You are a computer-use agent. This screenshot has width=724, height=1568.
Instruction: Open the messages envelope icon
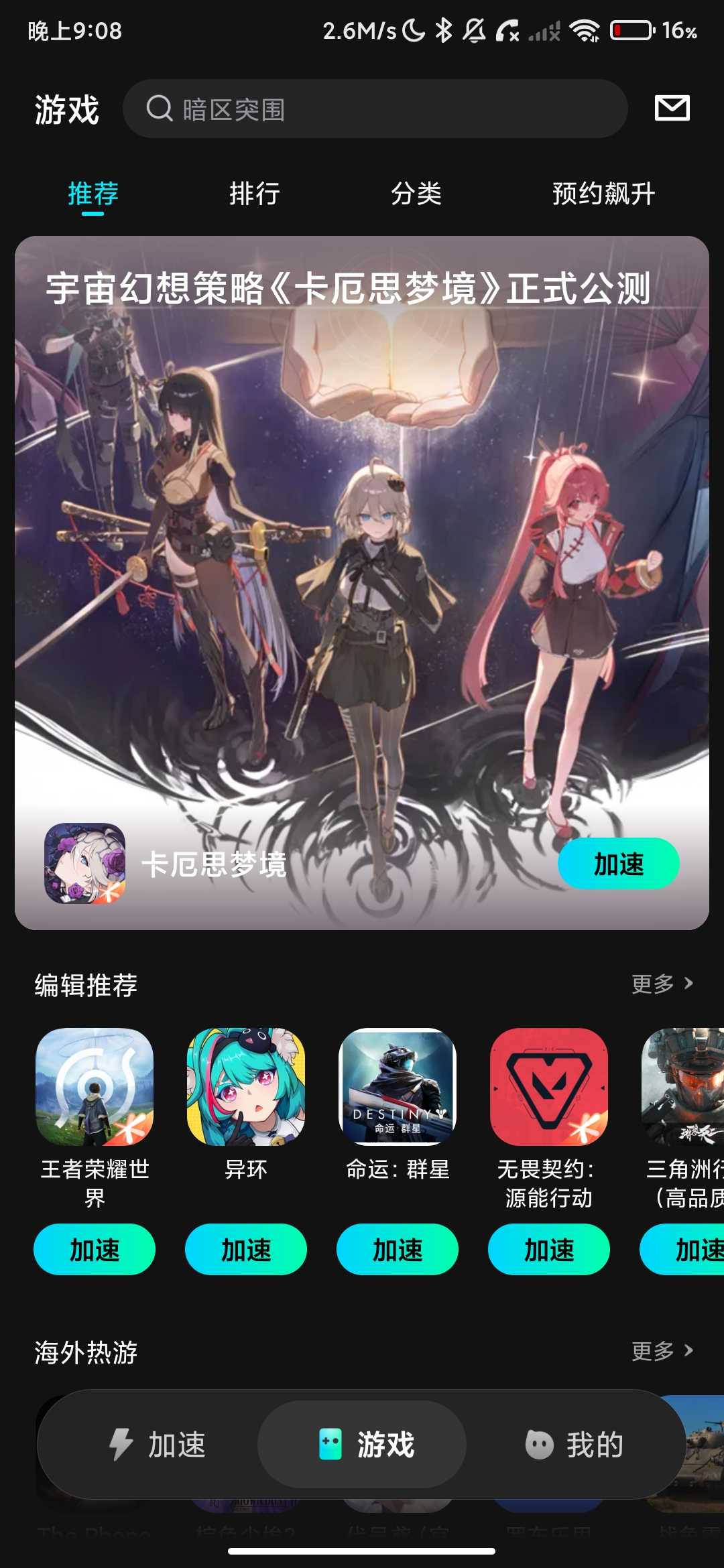pos(672,108)
